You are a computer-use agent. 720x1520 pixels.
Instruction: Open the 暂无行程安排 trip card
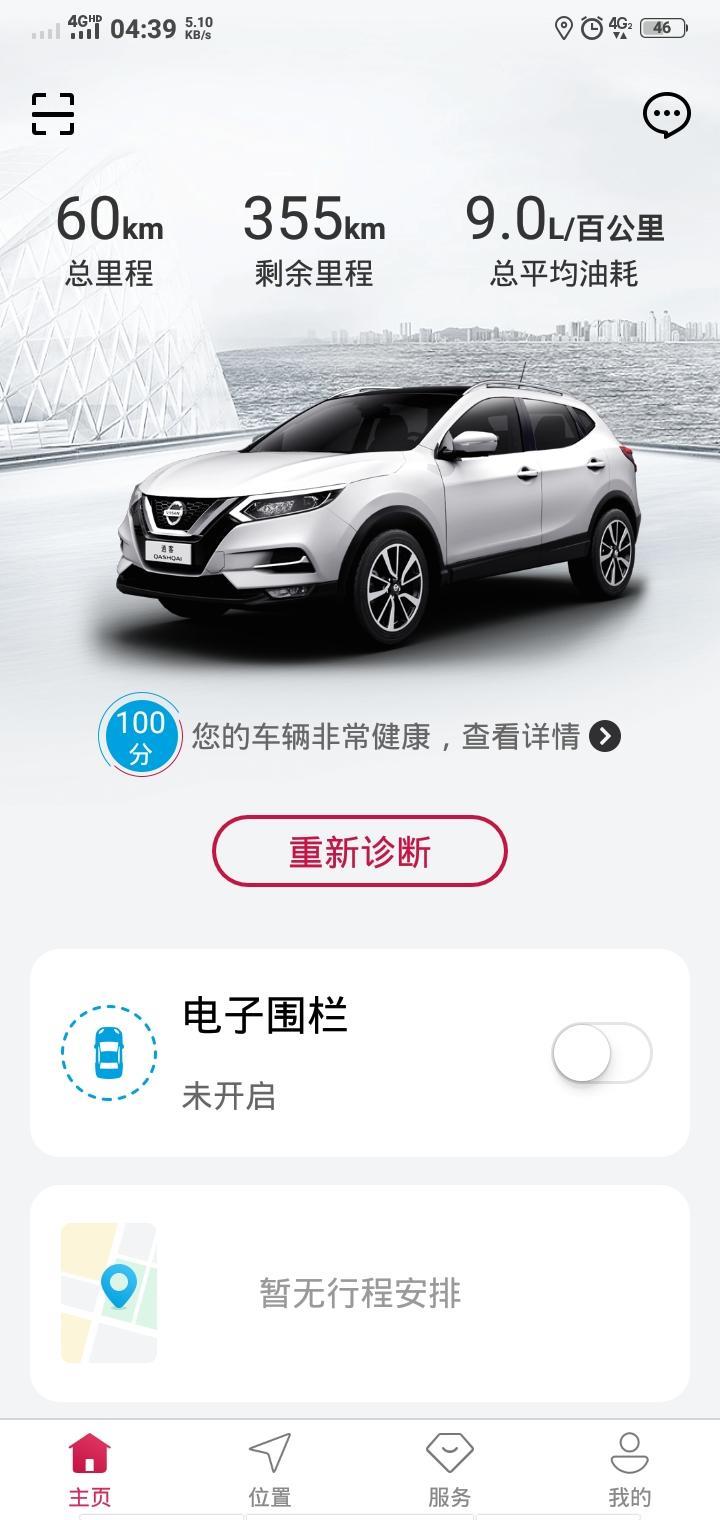click(x=359, y=1293)
